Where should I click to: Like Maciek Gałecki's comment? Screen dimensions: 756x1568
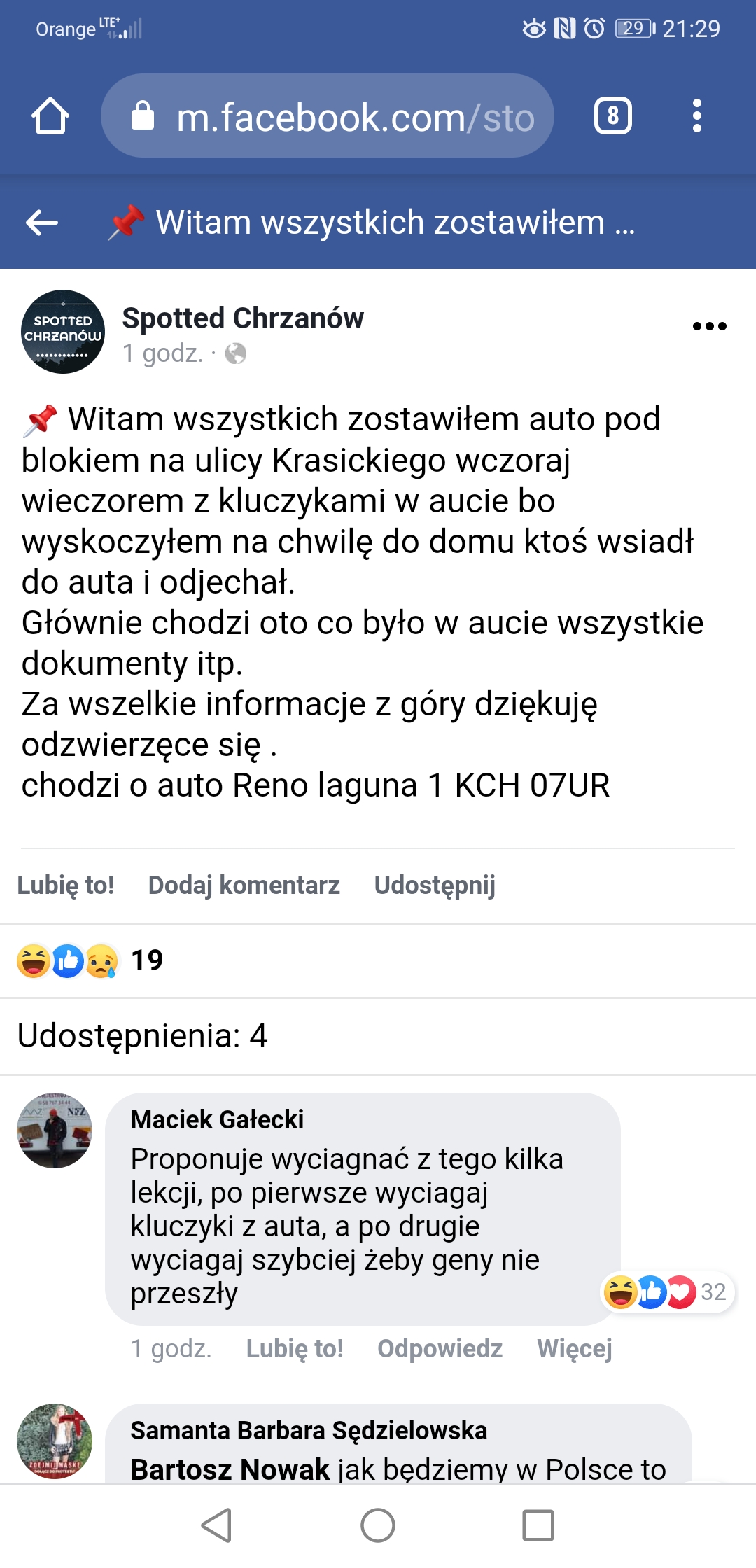(x=295, y=1348)
